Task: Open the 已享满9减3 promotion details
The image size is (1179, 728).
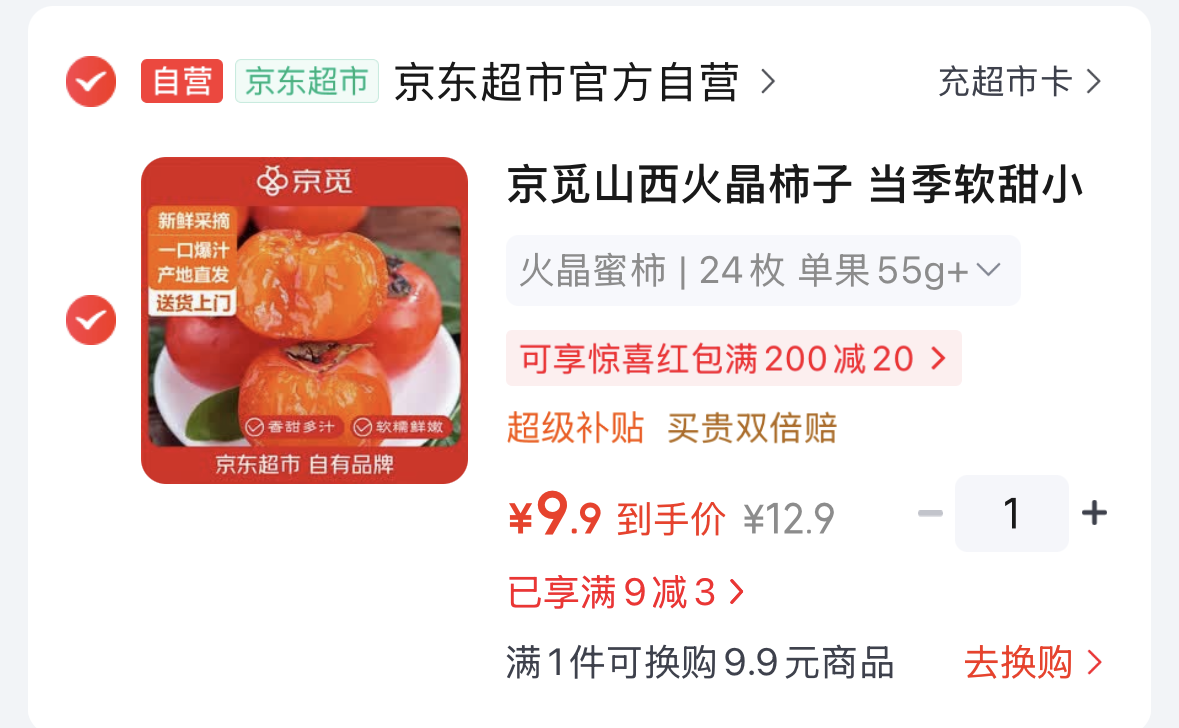Action: pyautogui.click(x=626, y=593)
